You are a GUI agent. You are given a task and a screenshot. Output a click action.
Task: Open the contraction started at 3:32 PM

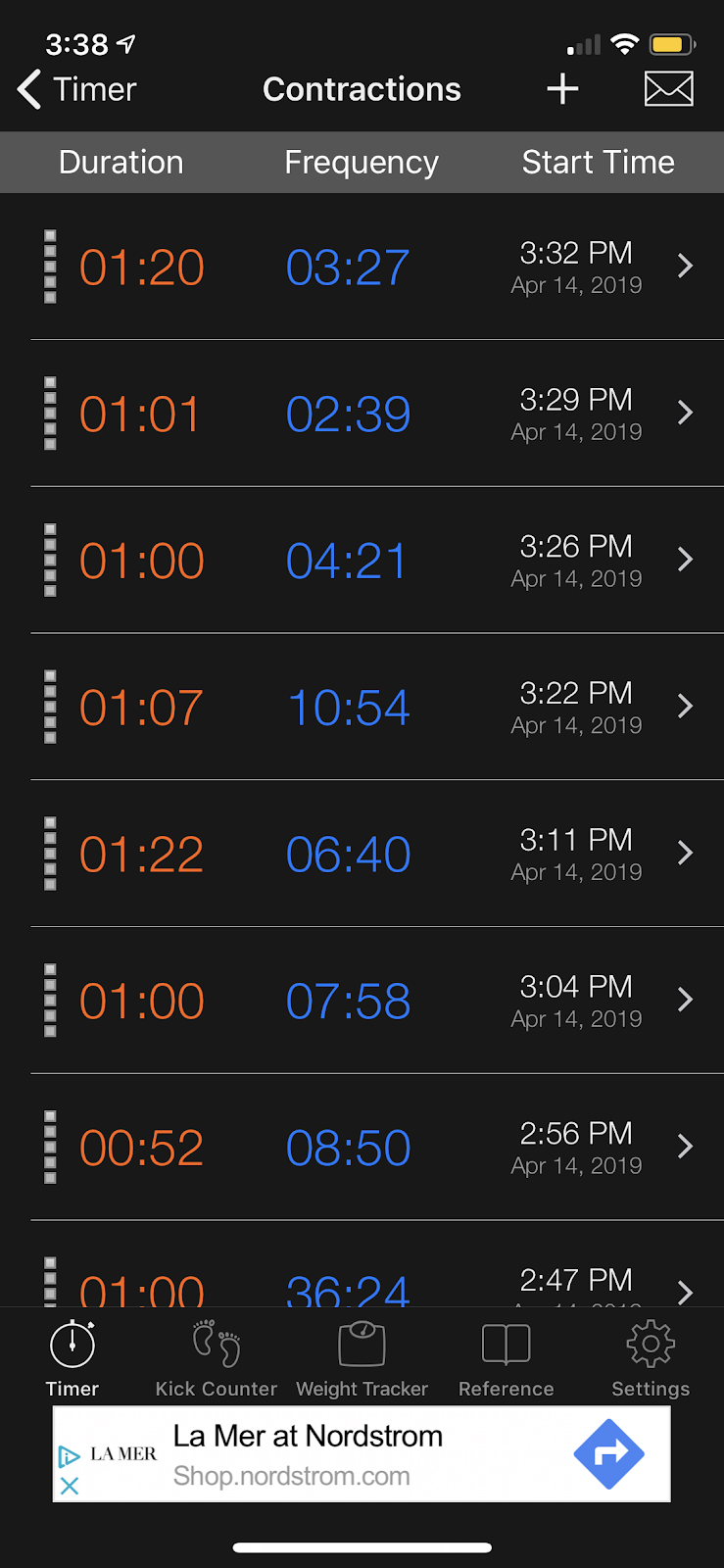[362, 267]
